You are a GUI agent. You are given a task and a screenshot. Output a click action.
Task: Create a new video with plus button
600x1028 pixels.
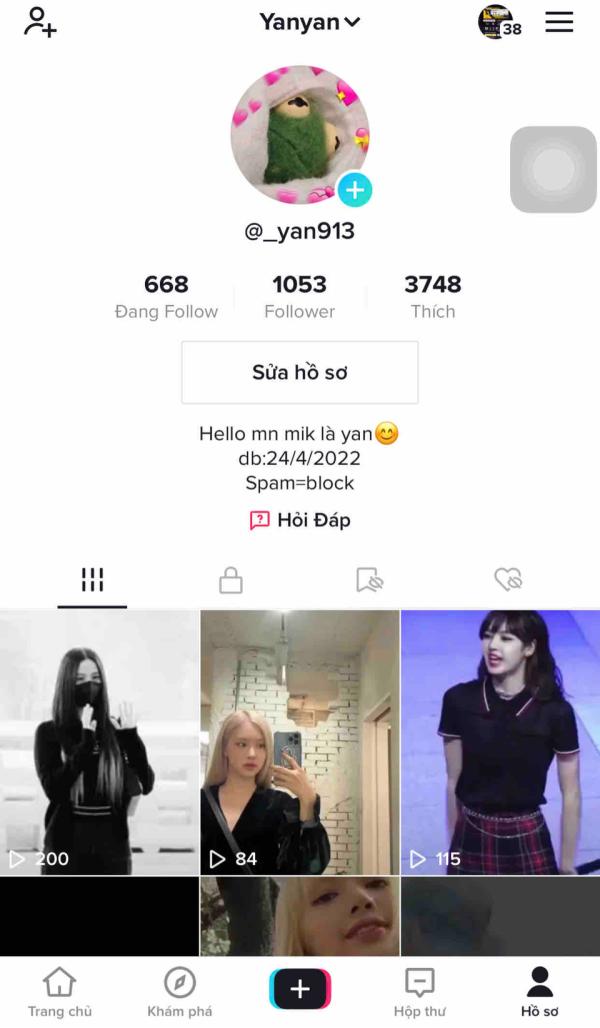(300, 989)
